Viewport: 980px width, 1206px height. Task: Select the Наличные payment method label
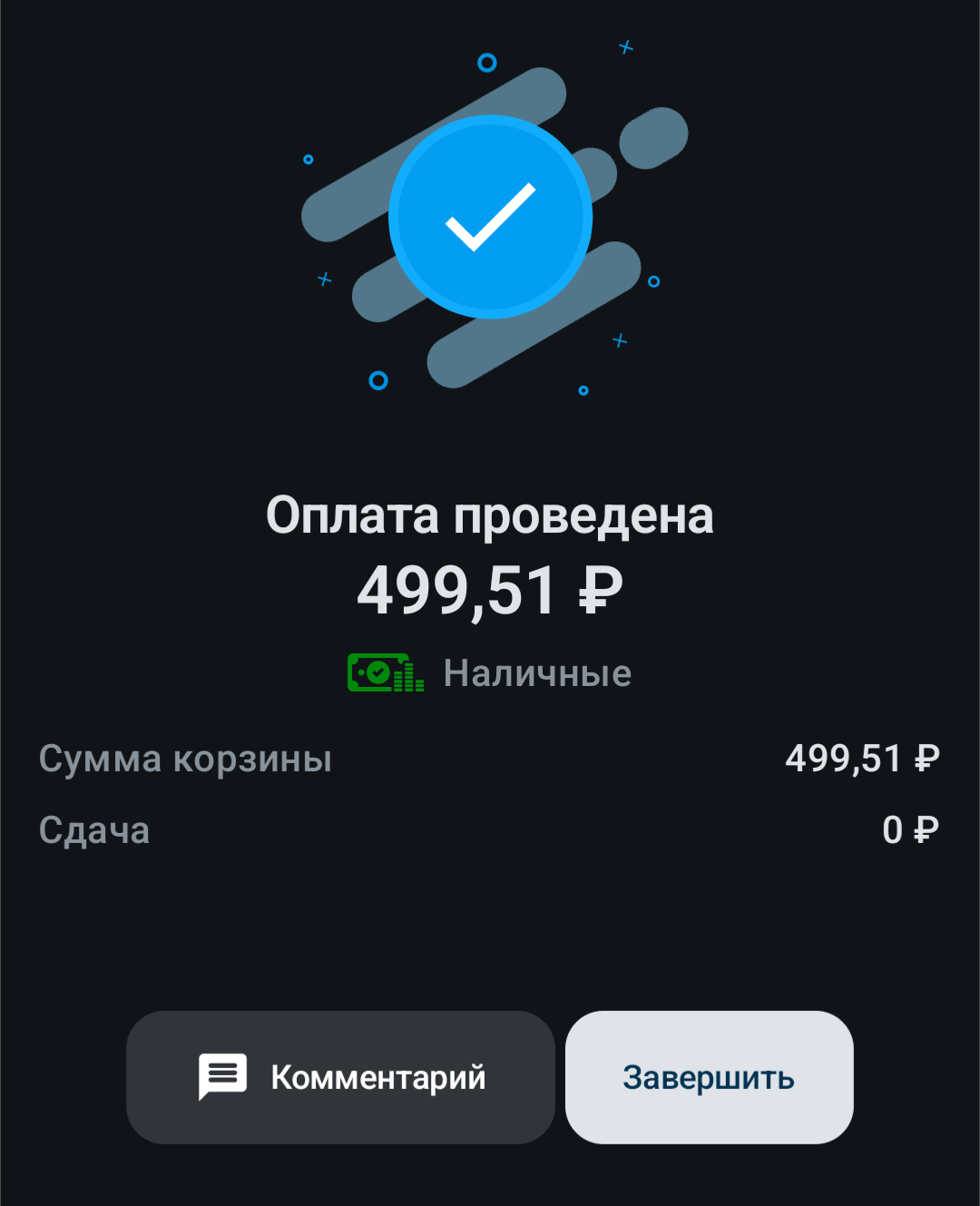(x=536, y=673)
